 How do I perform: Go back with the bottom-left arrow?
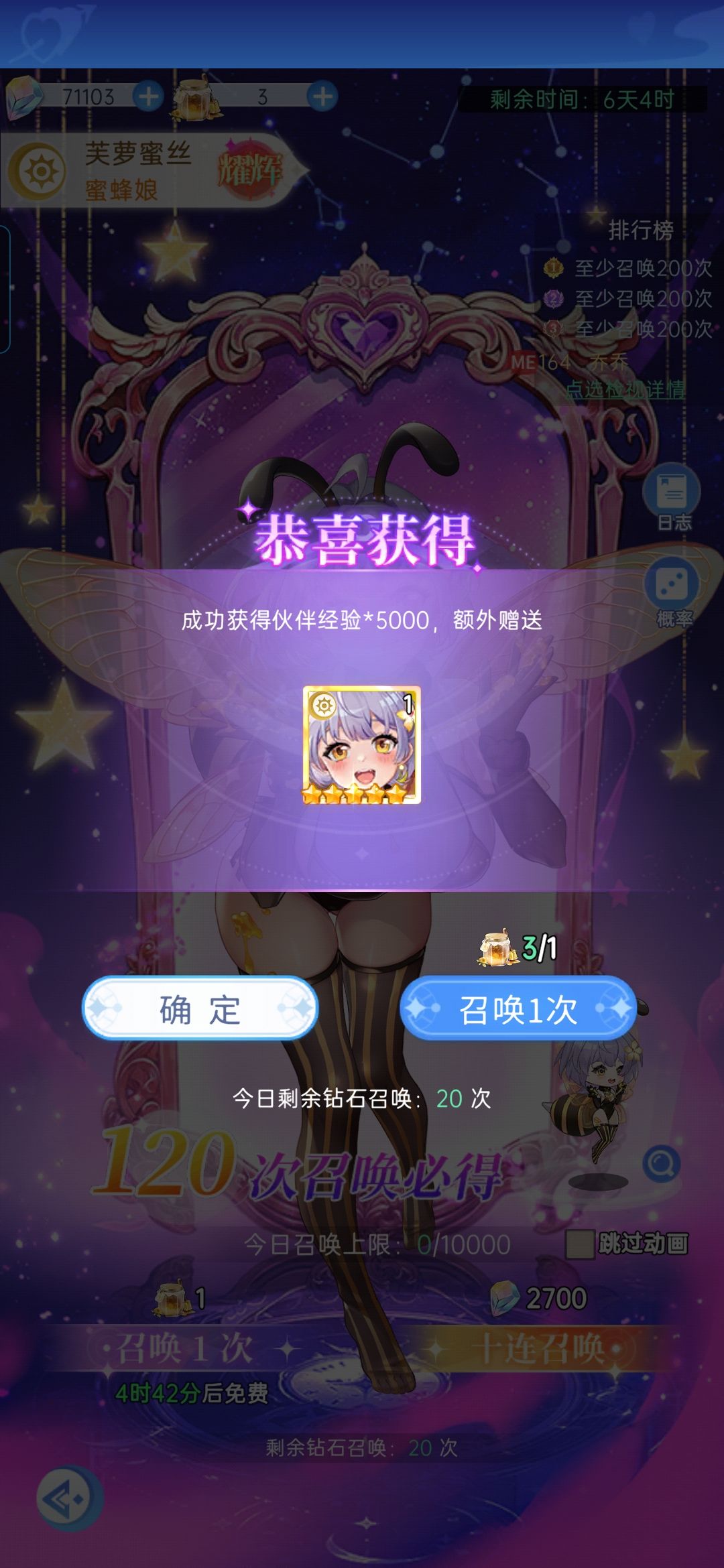(70, 1498)
